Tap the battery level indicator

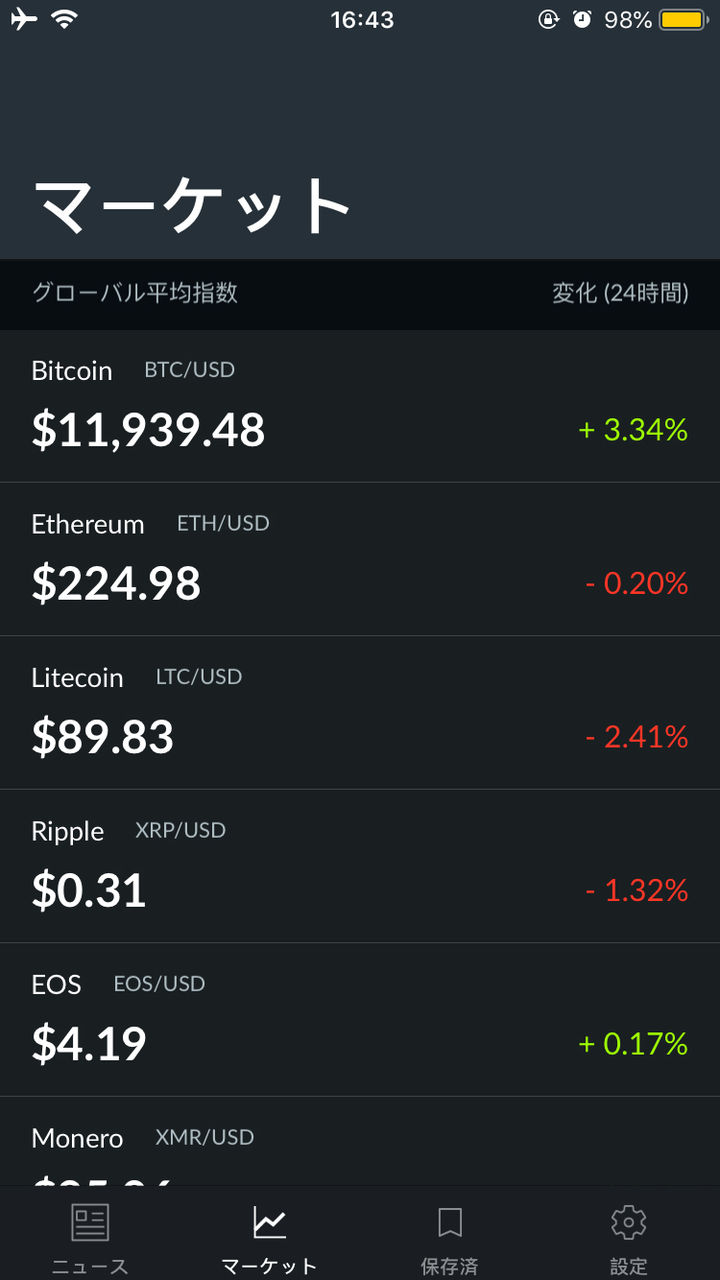pos(688,18)
